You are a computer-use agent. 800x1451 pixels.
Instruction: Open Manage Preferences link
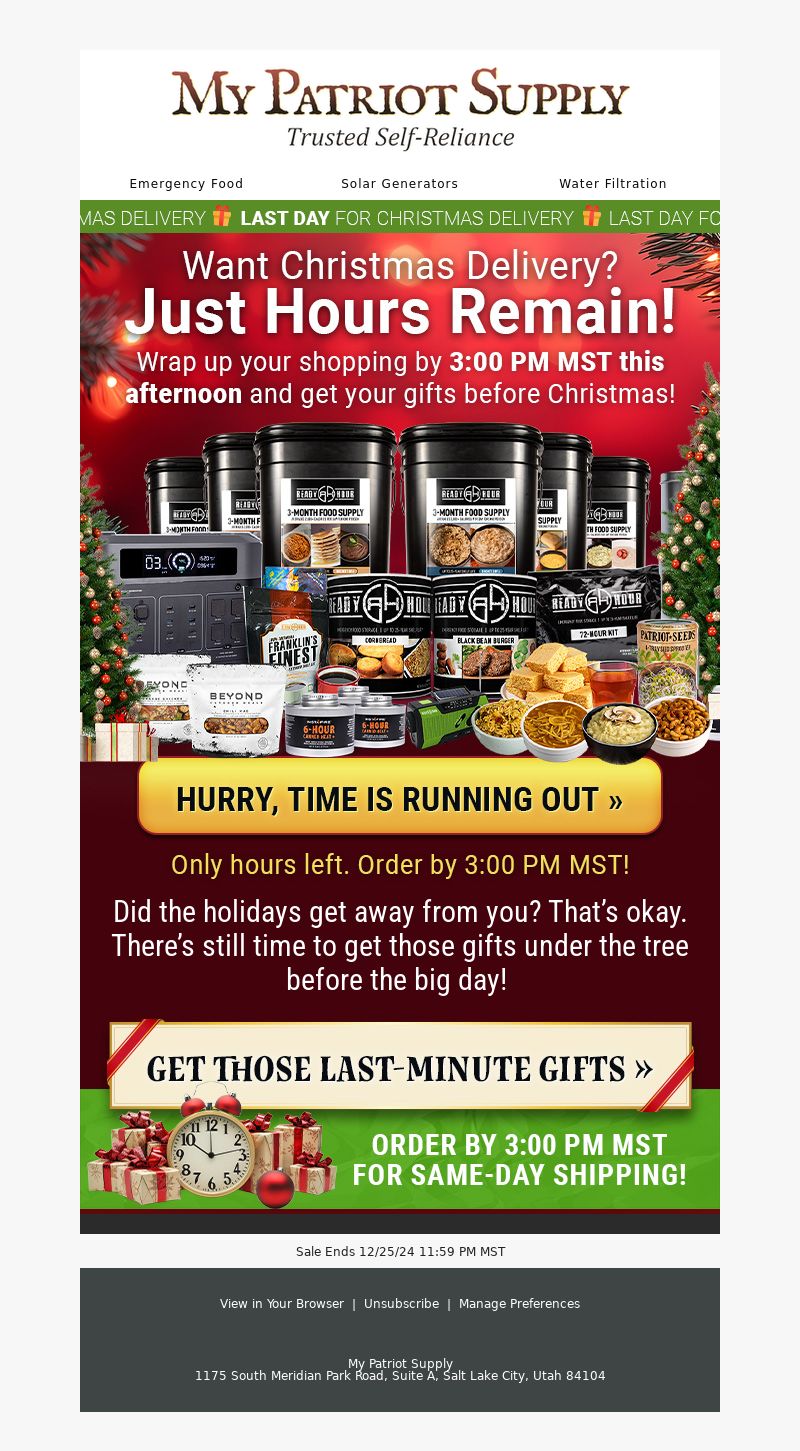point(519,1304)
